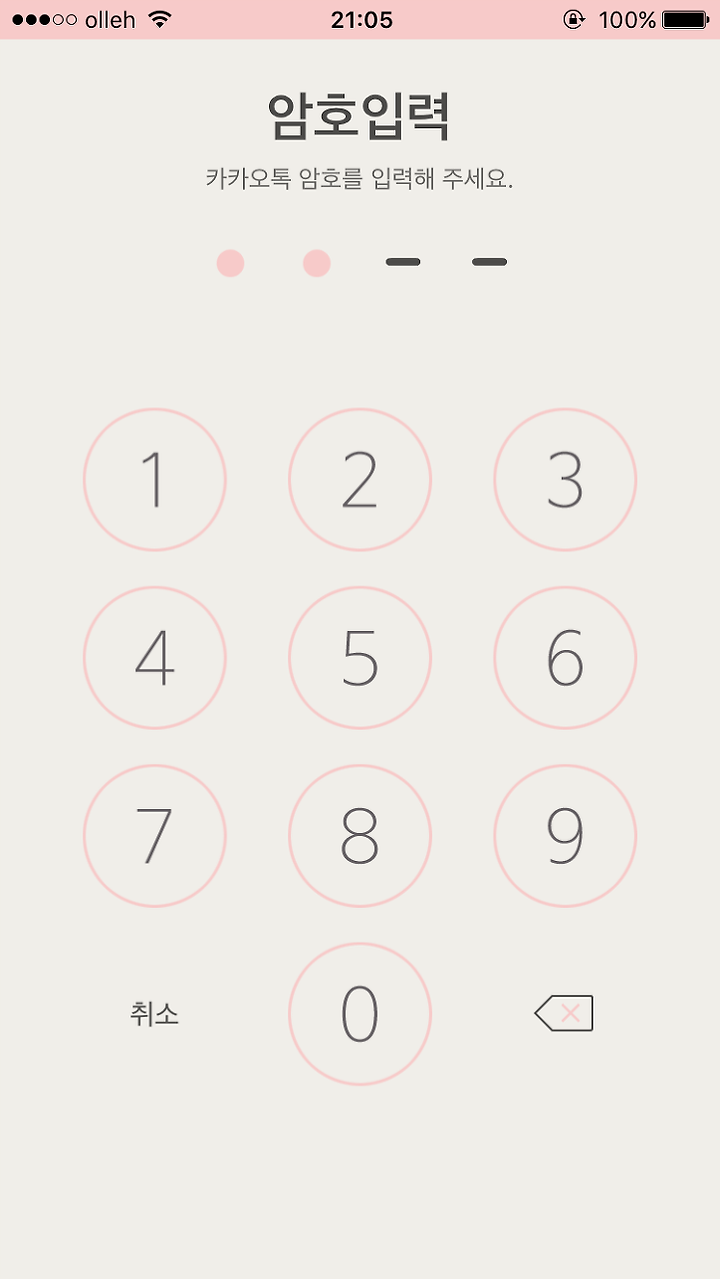Select the digit 9 key

click(565, 836)
